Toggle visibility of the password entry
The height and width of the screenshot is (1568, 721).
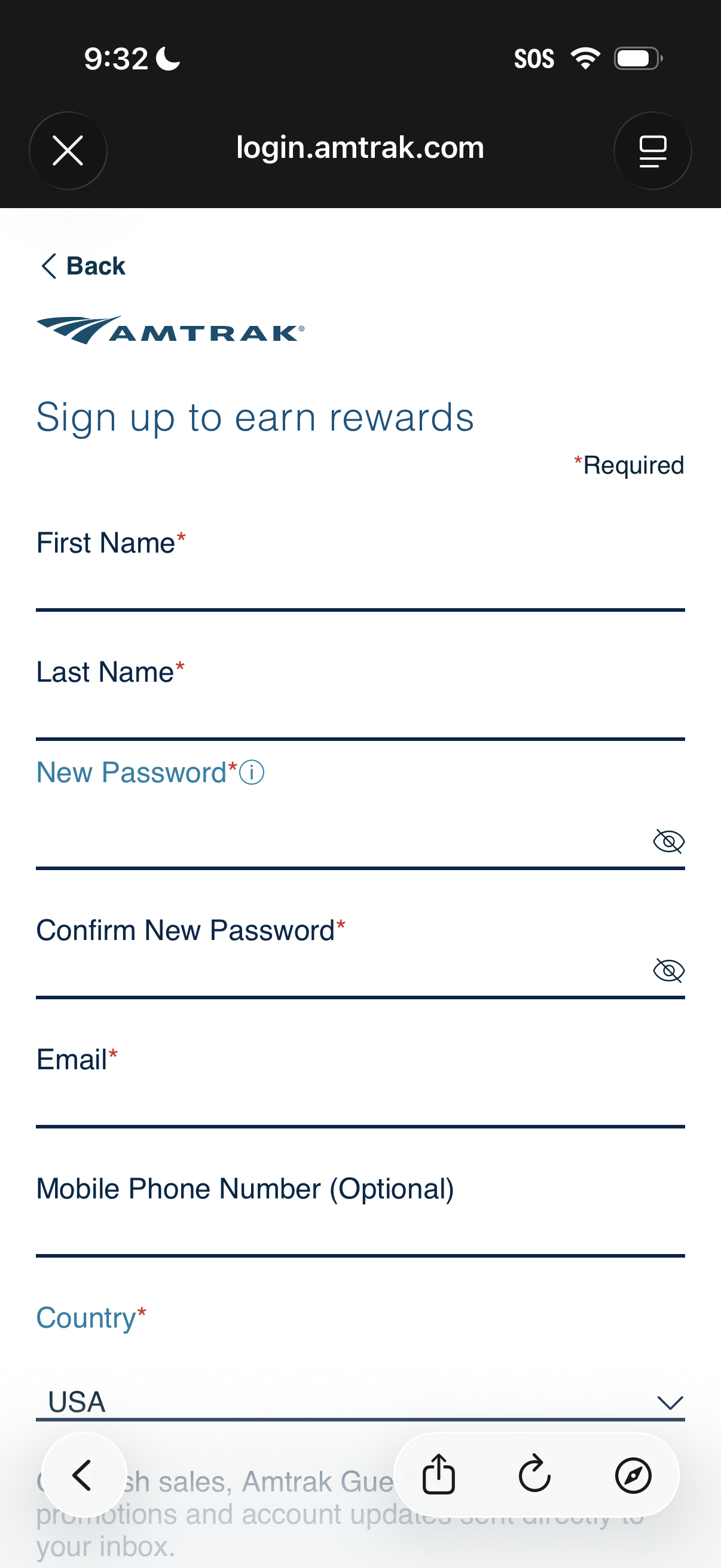pyautogui.click(x=669, y=842)
